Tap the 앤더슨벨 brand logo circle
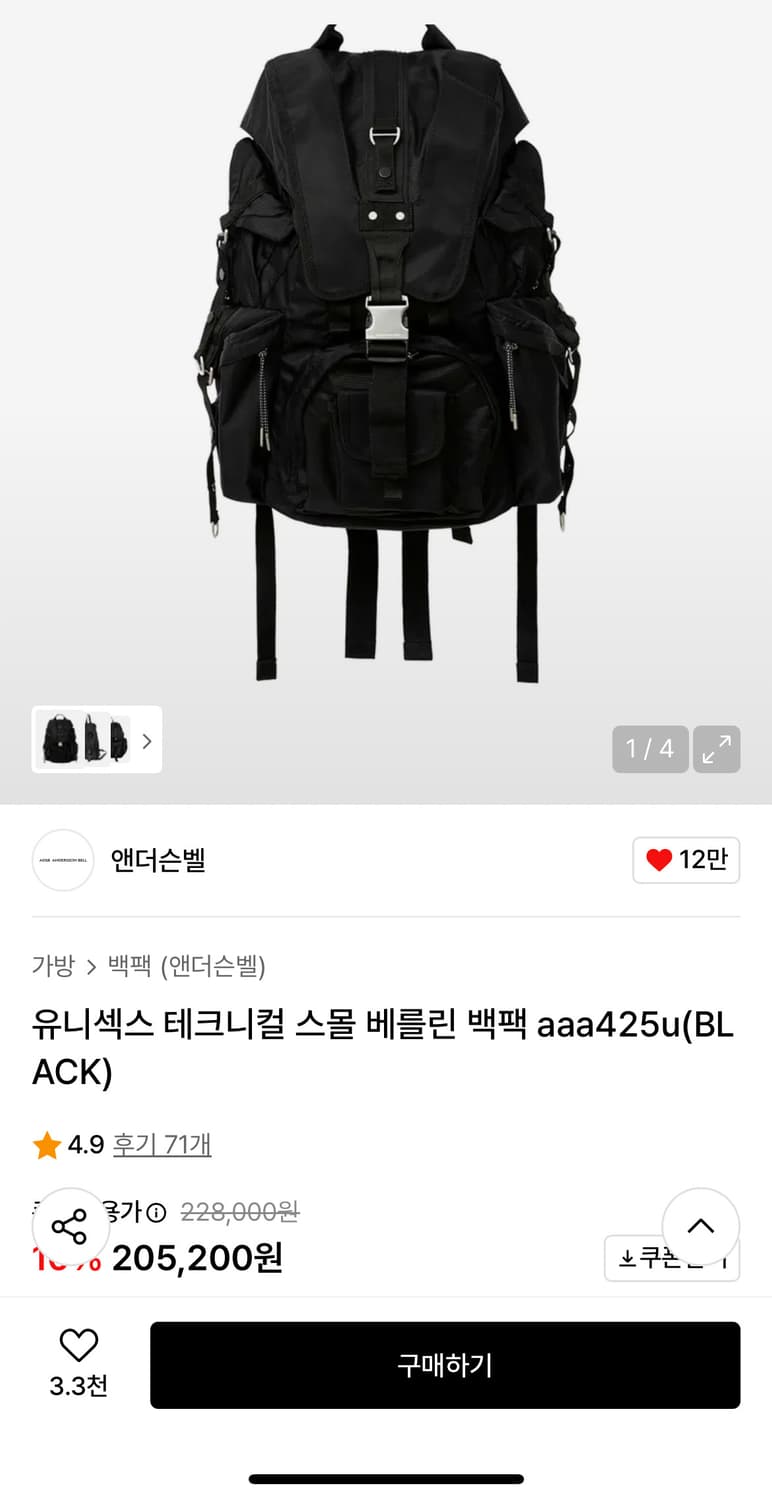Viewport: 772px width, 1500px height. tap(62, 860)
